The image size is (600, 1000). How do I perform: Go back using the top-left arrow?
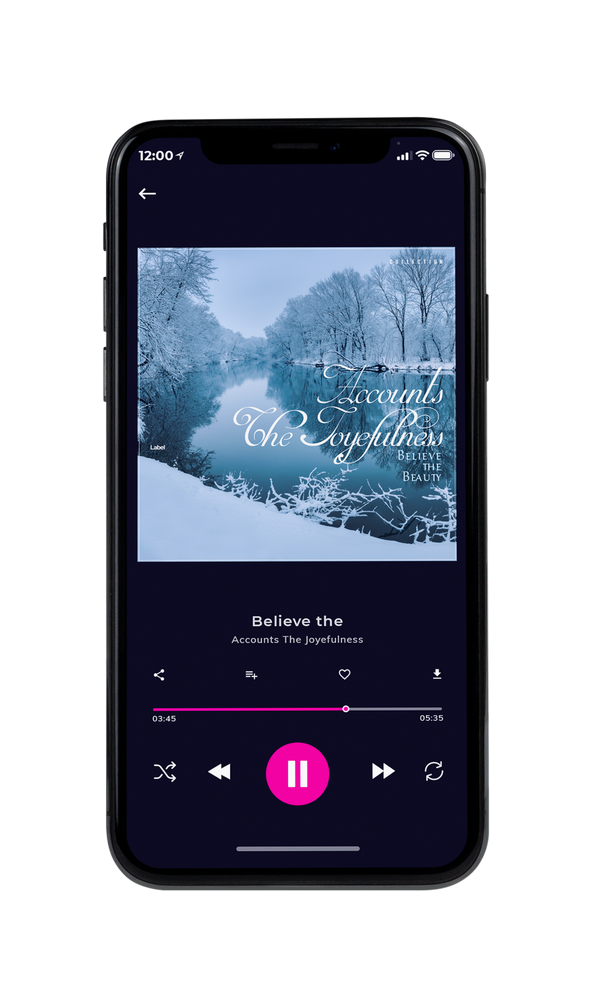147,193
